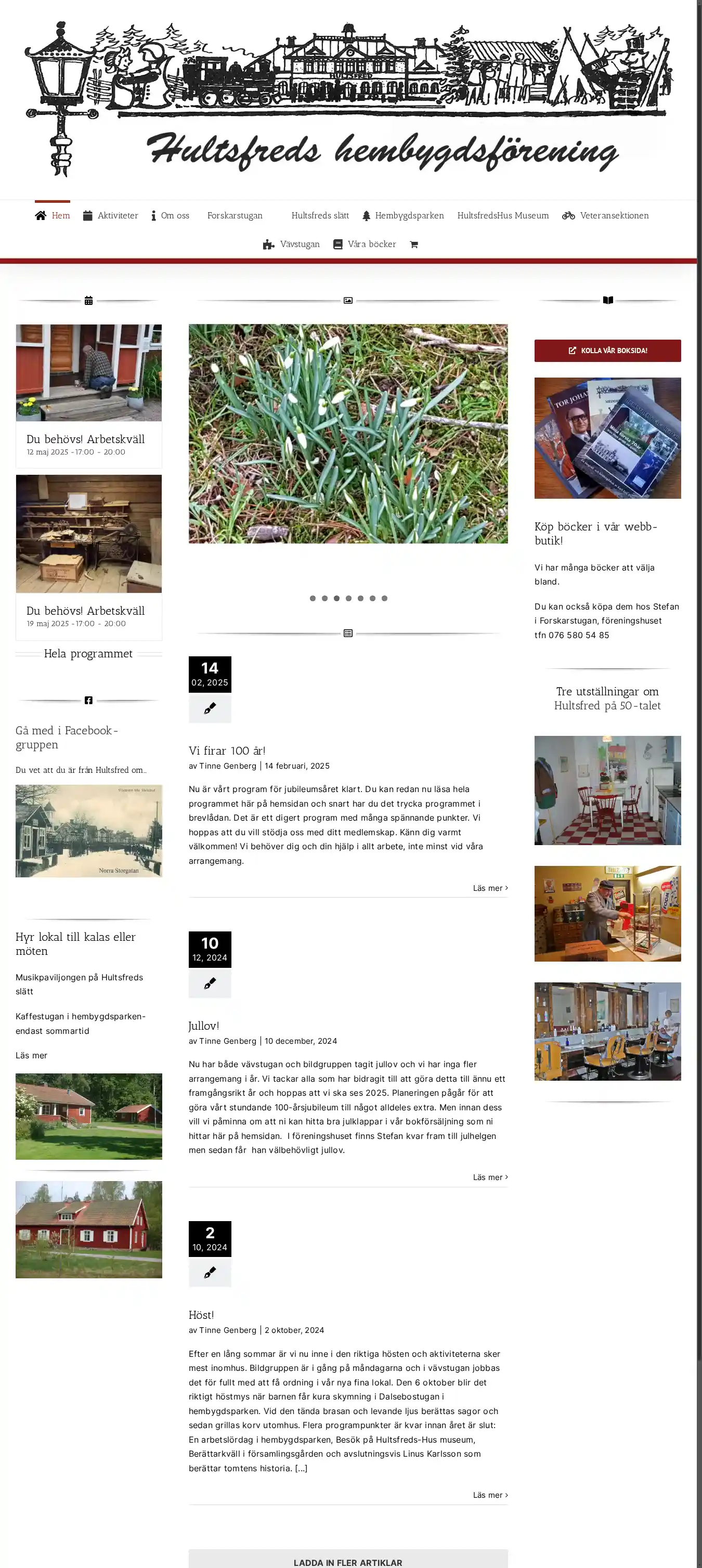This screenshot has height=1568, width=702.
Task: Navigate to Hembygdsparken
Action: (x=403, y=215)
